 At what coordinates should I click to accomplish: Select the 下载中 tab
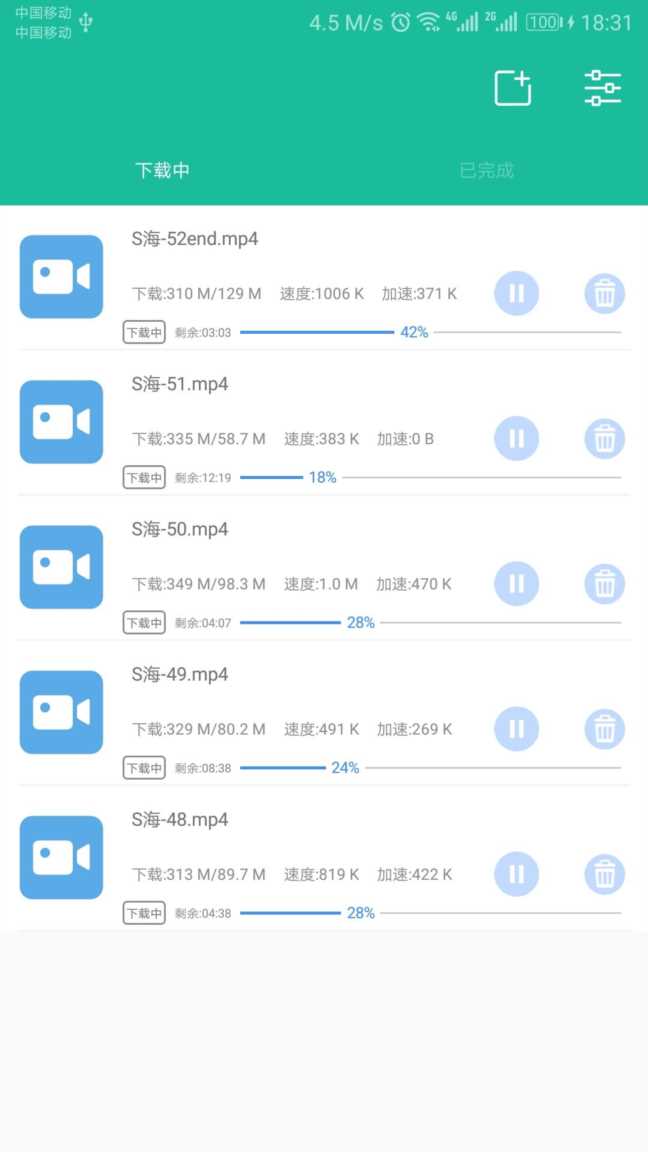point(162,170)
